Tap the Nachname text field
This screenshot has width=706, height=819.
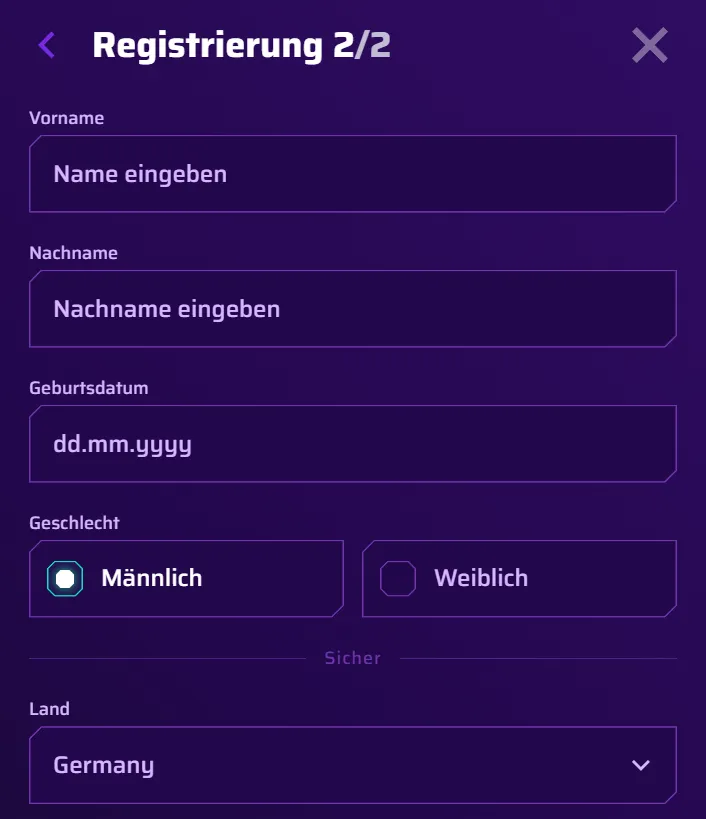point(352,309)
